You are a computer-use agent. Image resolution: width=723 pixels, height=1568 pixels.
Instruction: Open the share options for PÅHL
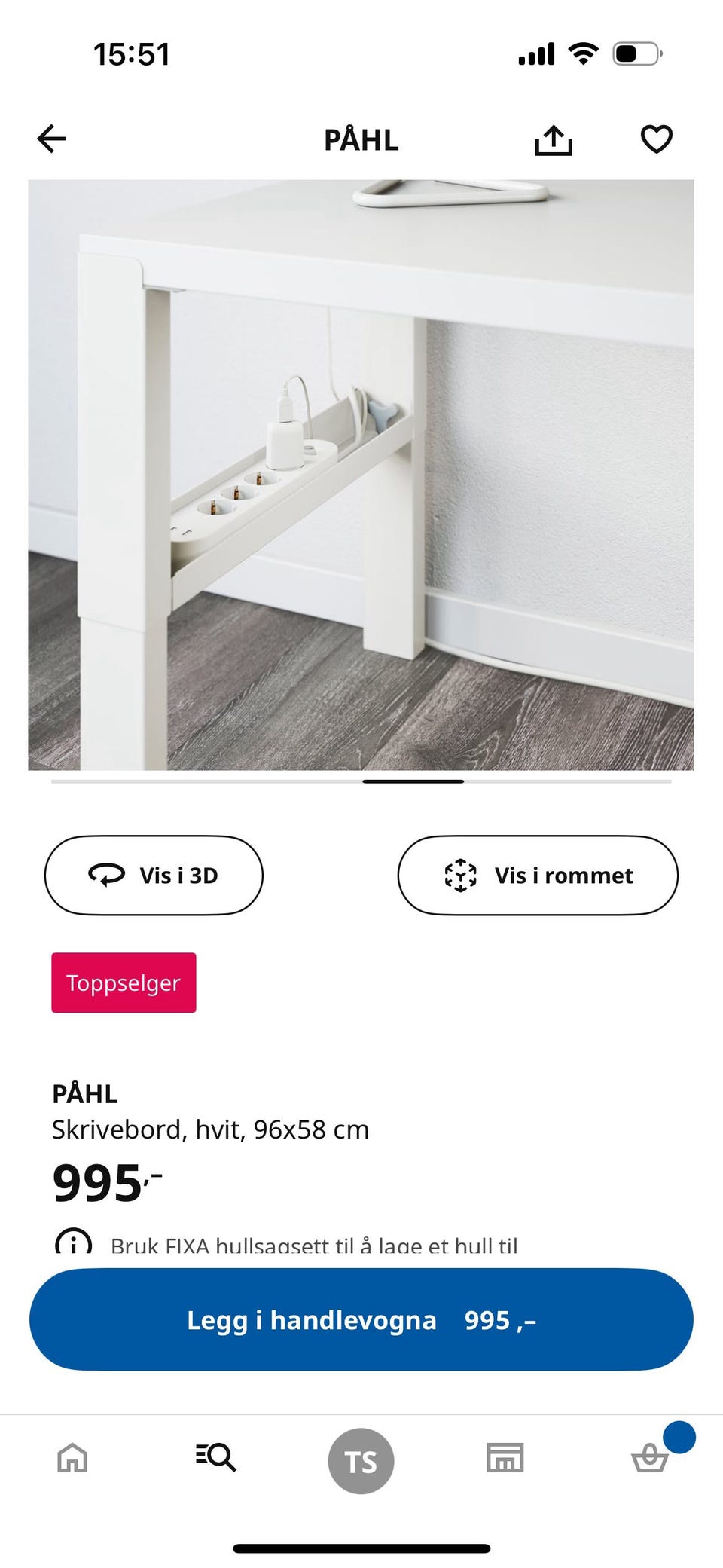click(x=554, y=139)
